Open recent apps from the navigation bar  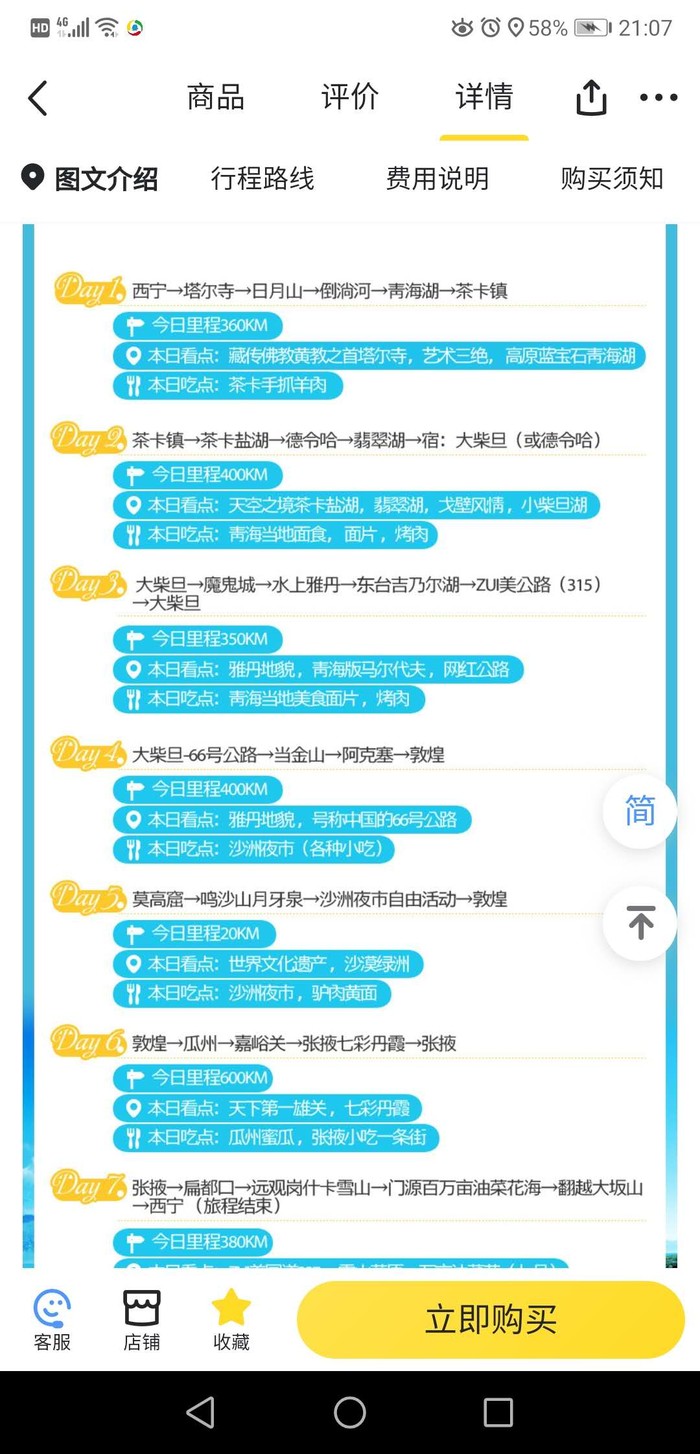tap(498, 1412)
